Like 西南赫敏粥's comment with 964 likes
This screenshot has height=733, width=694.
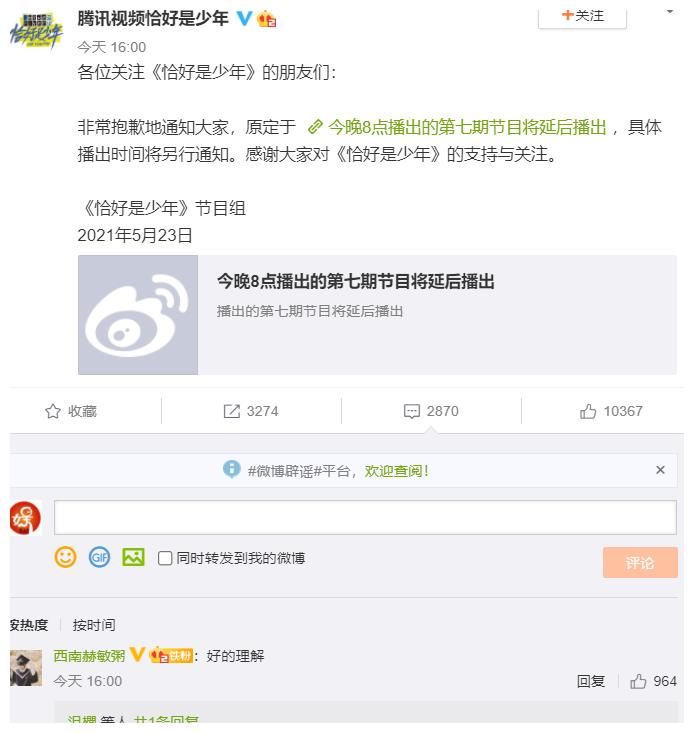coord(639,681)
